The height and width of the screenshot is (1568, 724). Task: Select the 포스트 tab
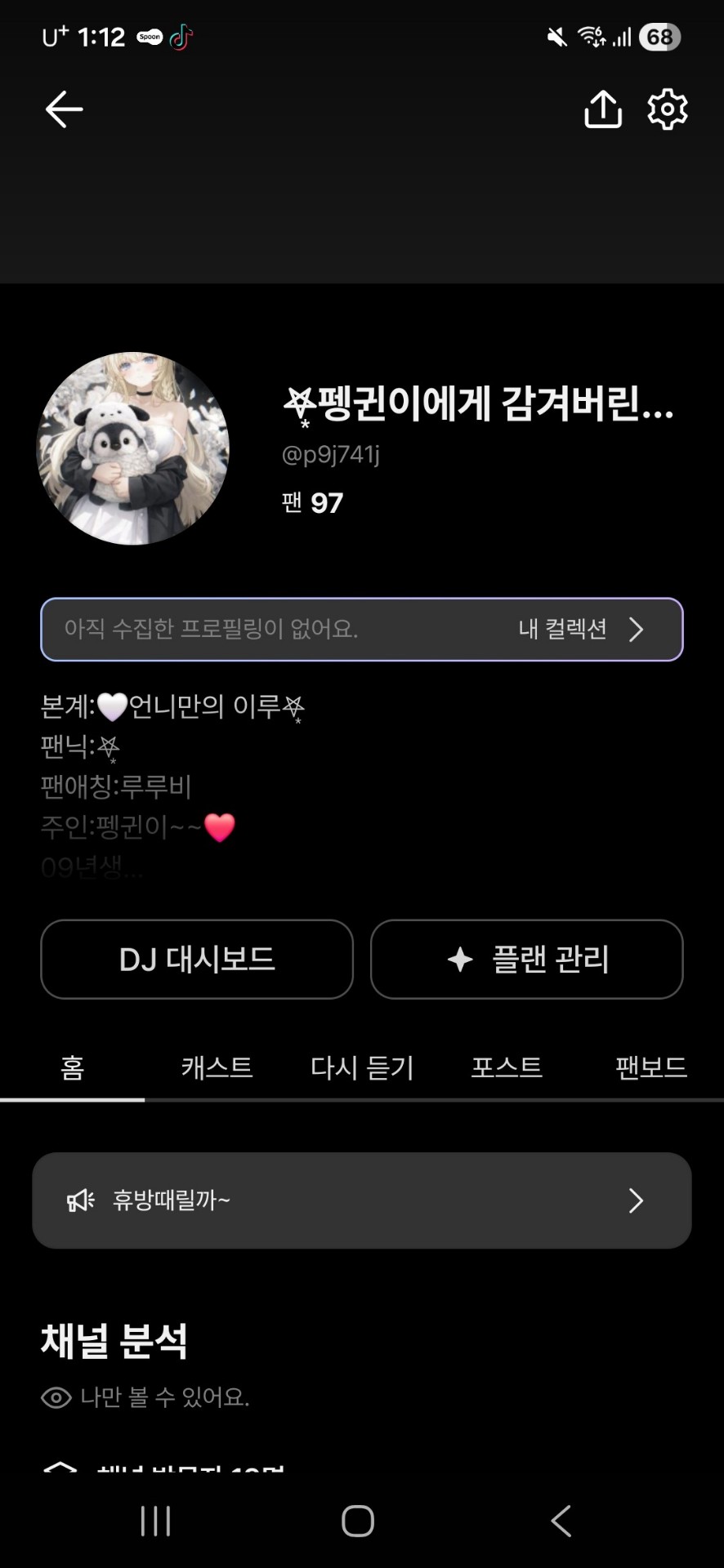[x=507, y=1067]
